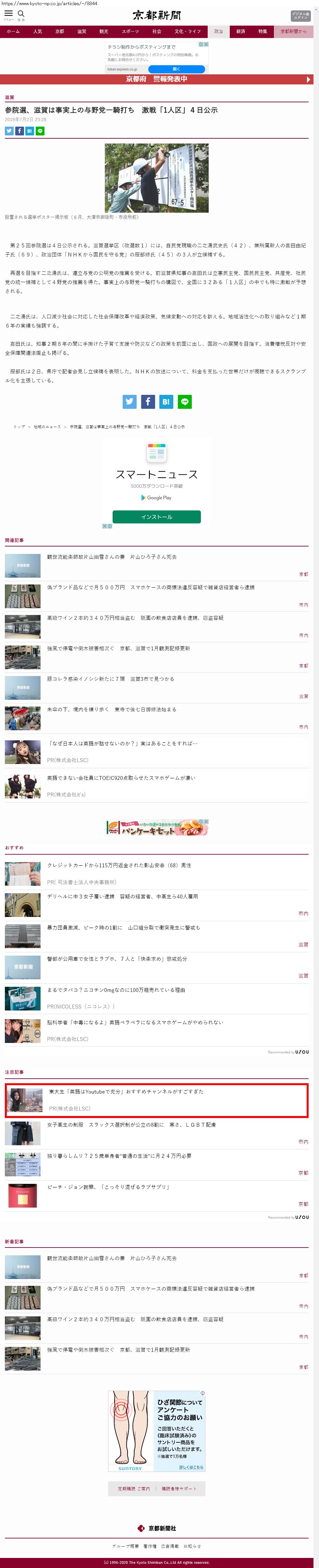Open the hamburger menu
Viewport: 319px width, 1568px height.
click(8, 15)
